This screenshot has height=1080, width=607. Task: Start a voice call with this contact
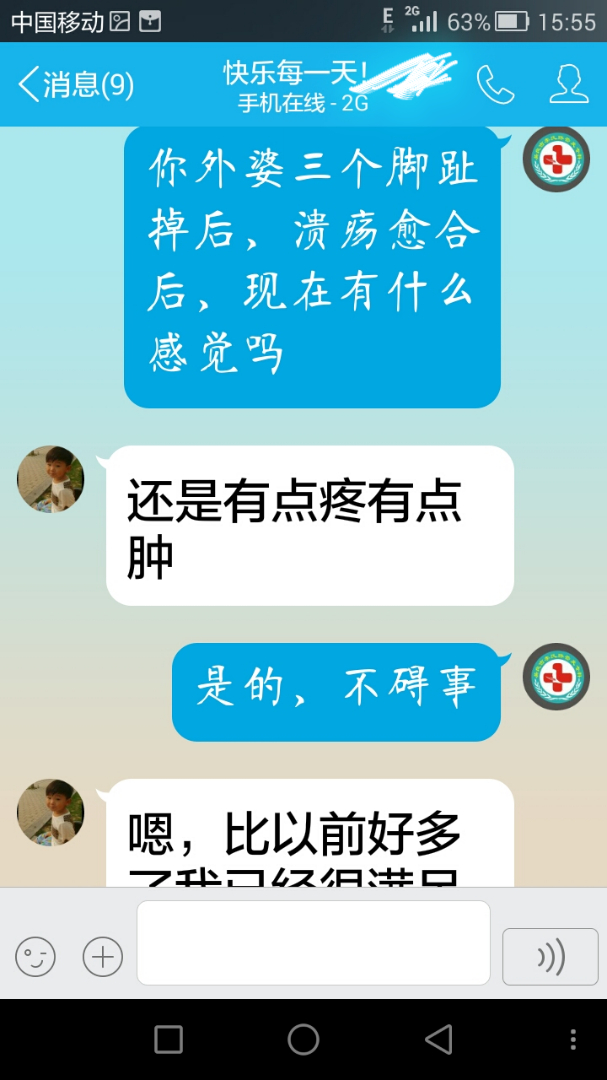[494, 85]
